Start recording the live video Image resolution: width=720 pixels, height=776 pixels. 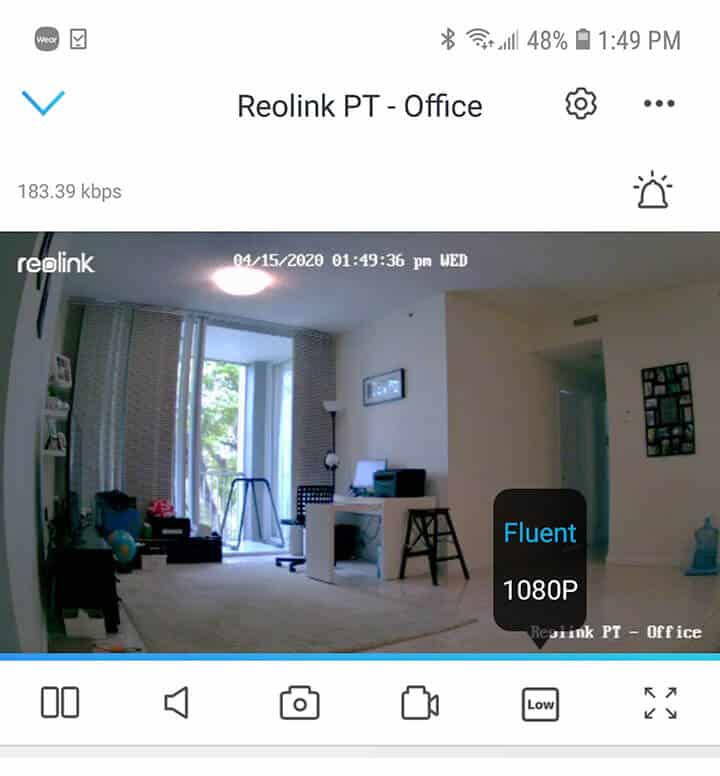[420, 704]
